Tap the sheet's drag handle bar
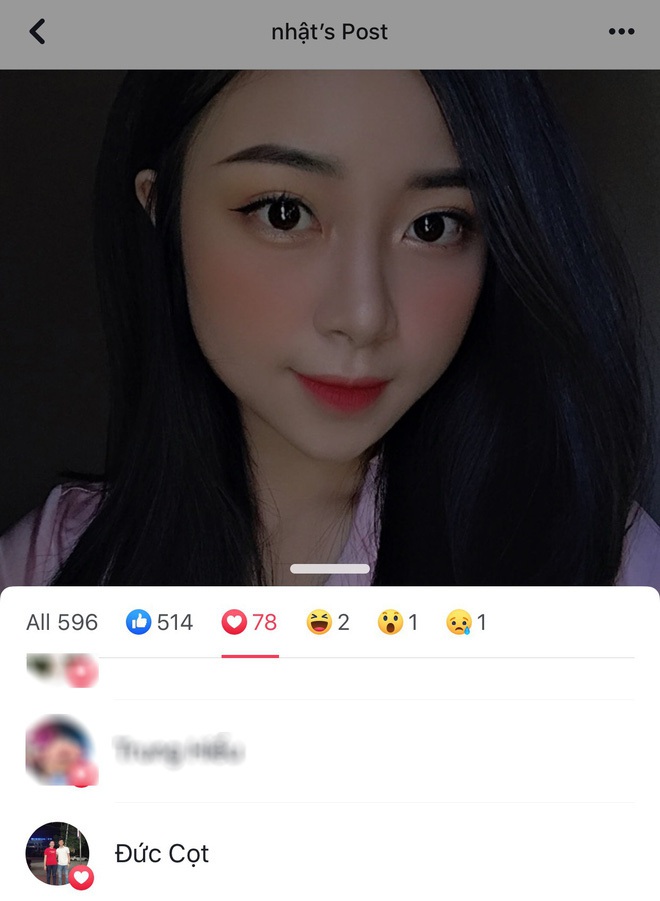This screenshot has width=660, height=901. (330, 569)
